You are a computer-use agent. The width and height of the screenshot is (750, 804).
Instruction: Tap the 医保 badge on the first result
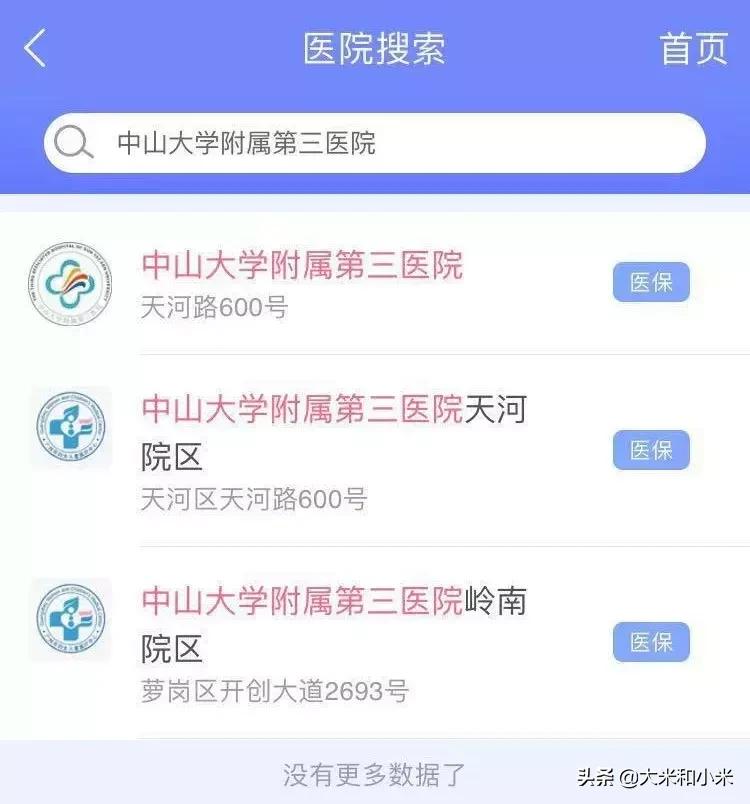650,283
